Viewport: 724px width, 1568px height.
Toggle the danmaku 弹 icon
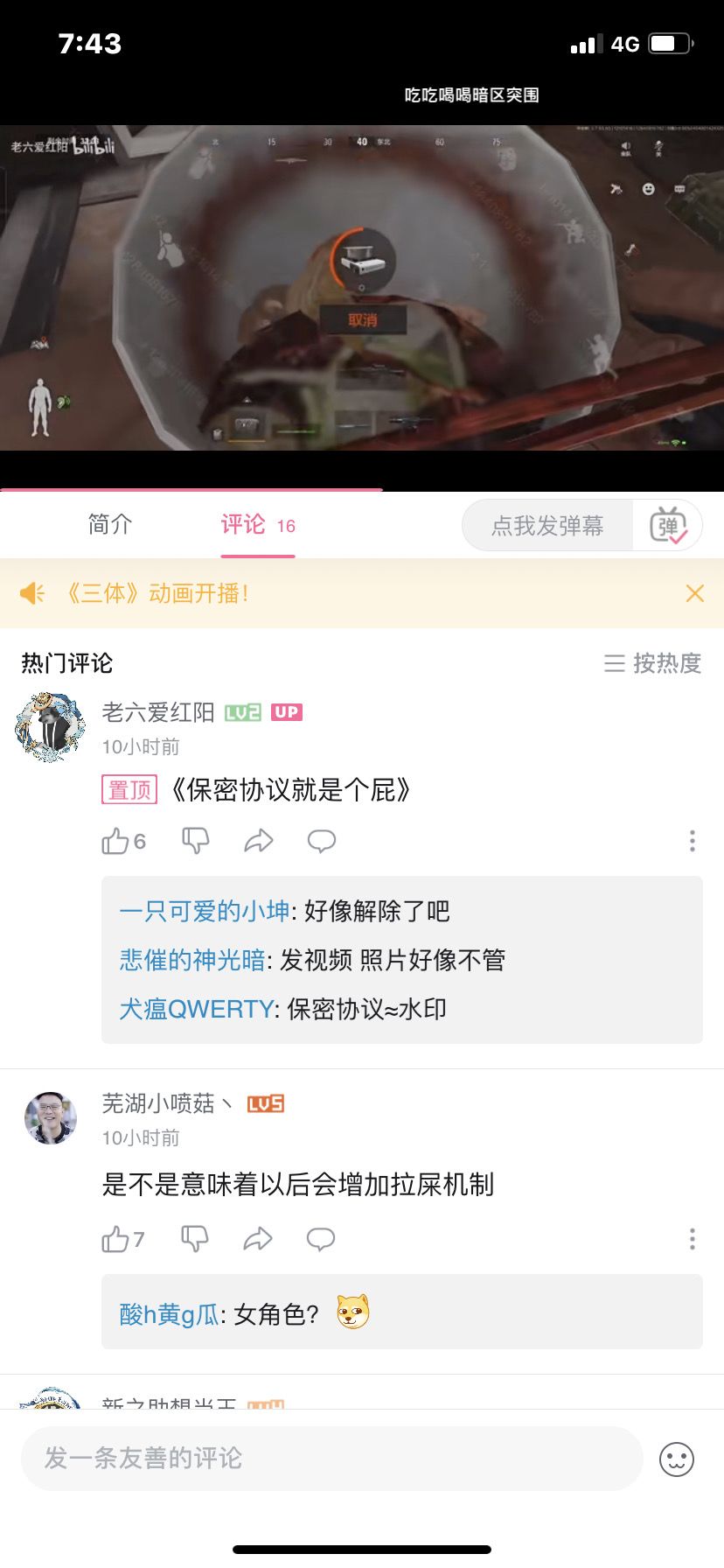coord(668,526)
